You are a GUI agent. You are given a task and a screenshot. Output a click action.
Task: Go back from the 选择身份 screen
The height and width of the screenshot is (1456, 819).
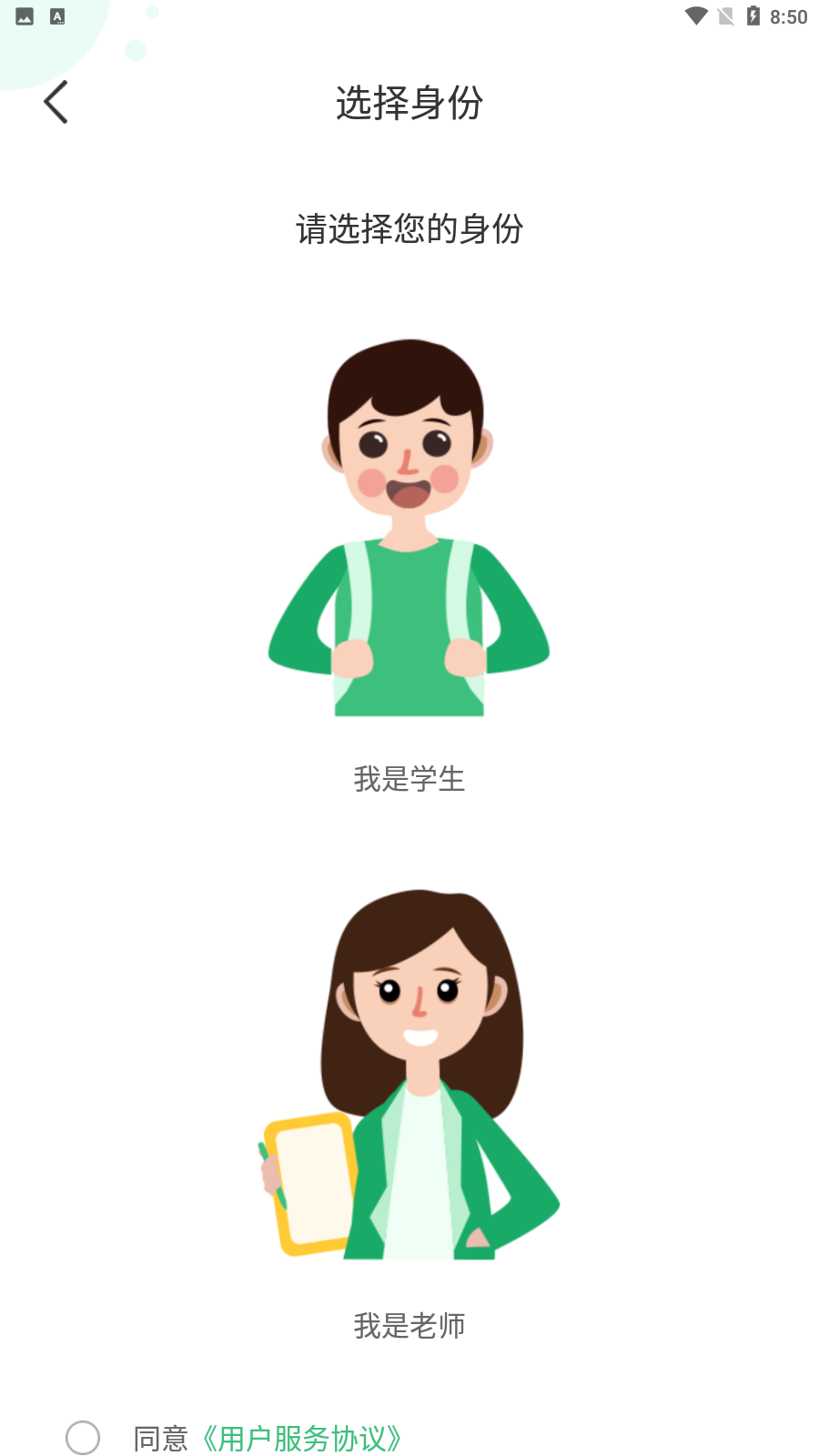tap(56, 102)
